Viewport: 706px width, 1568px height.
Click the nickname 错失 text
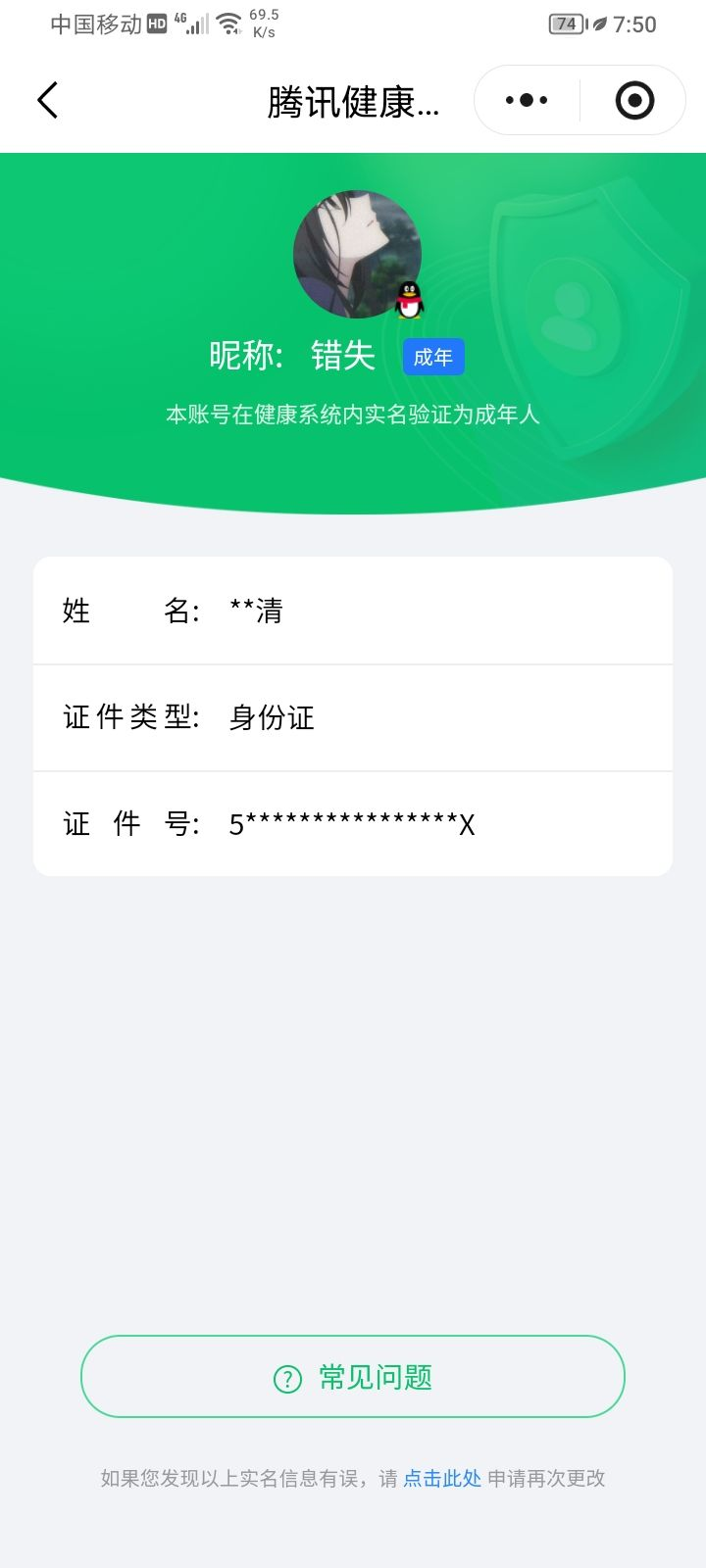coord(342,355)
